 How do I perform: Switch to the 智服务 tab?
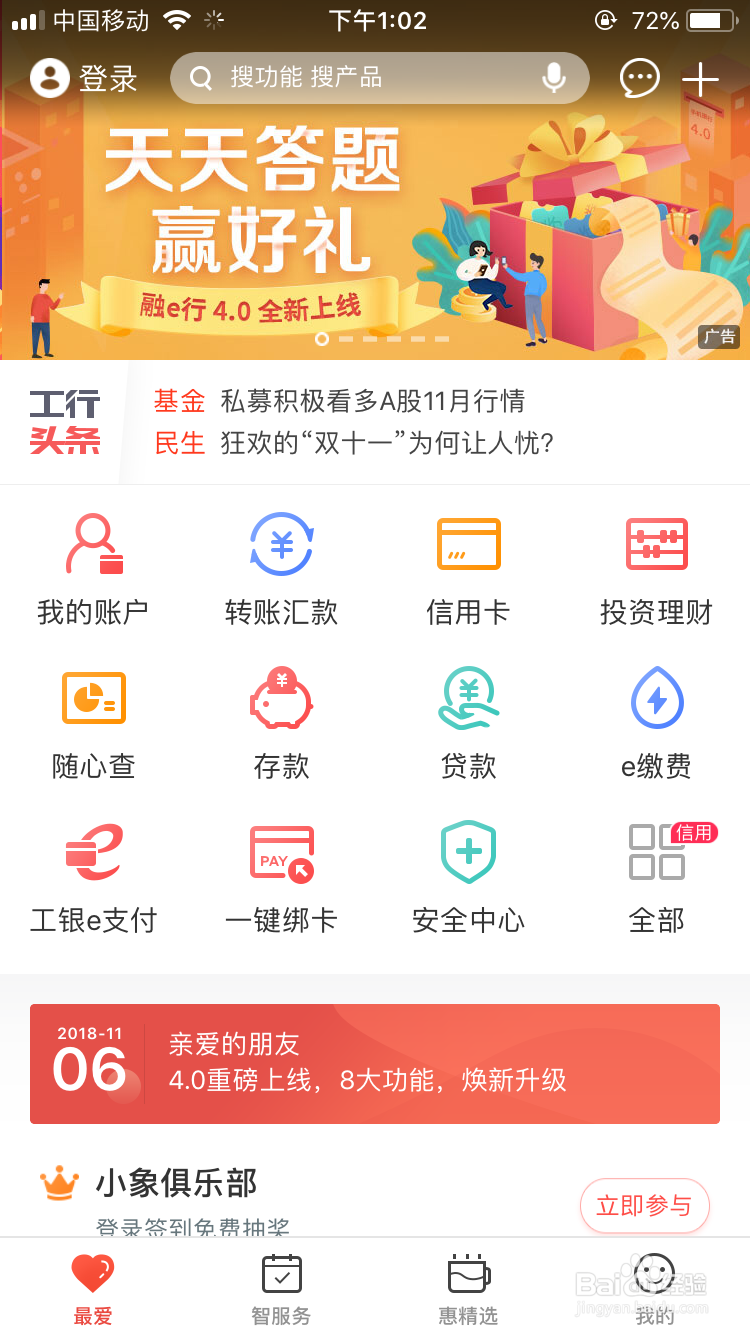pyautogui.click(x=281, y=1287)
